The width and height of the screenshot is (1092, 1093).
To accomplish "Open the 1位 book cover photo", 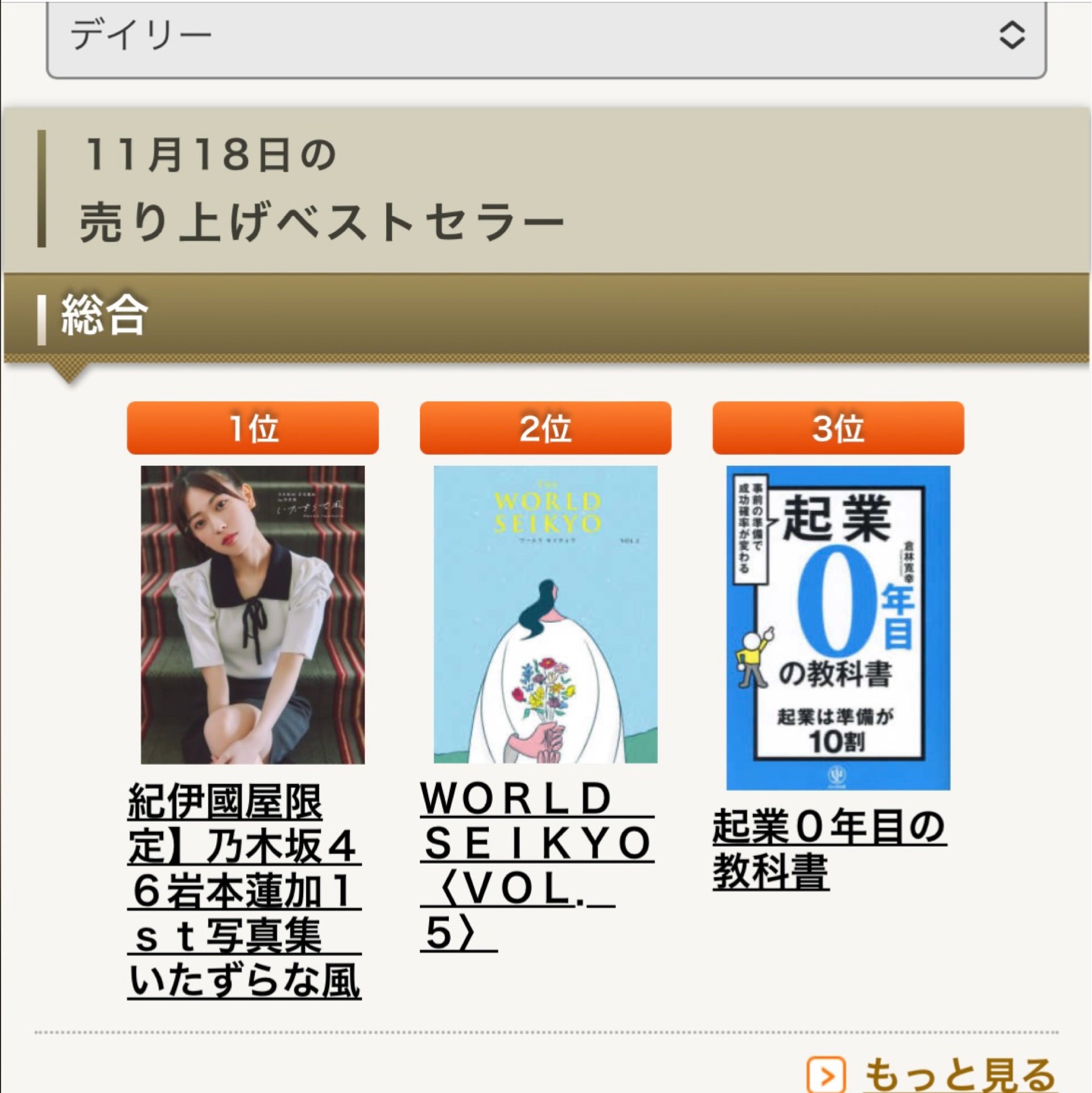I will tap(253, 614).
